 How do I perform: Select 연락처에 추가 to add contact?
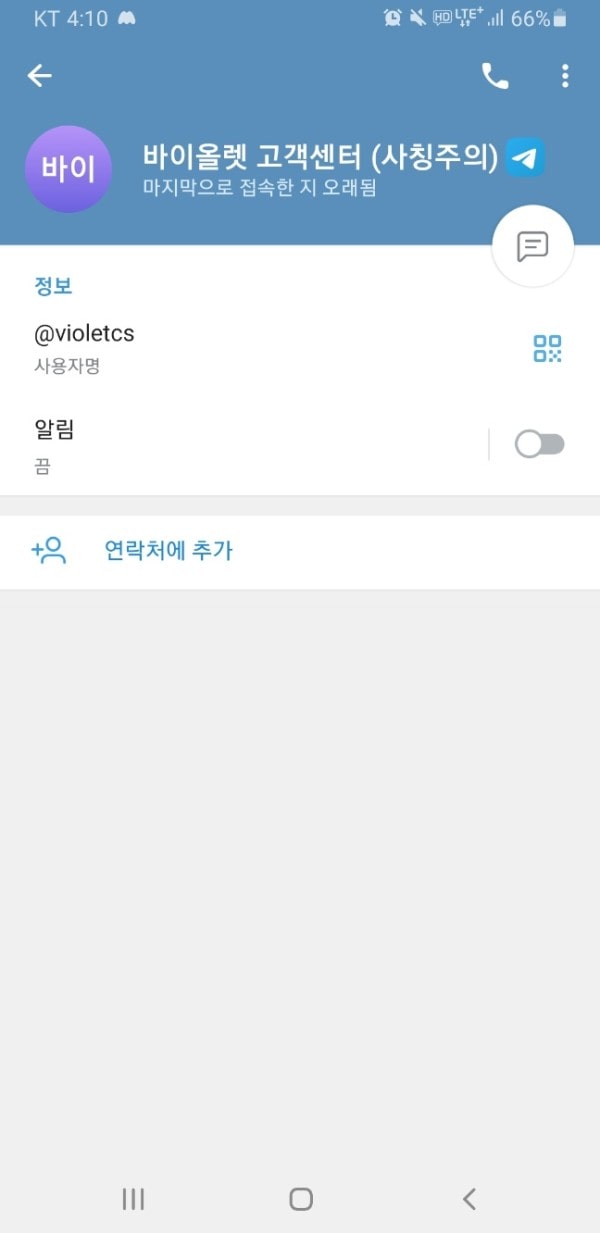click(x=300, y=551)
